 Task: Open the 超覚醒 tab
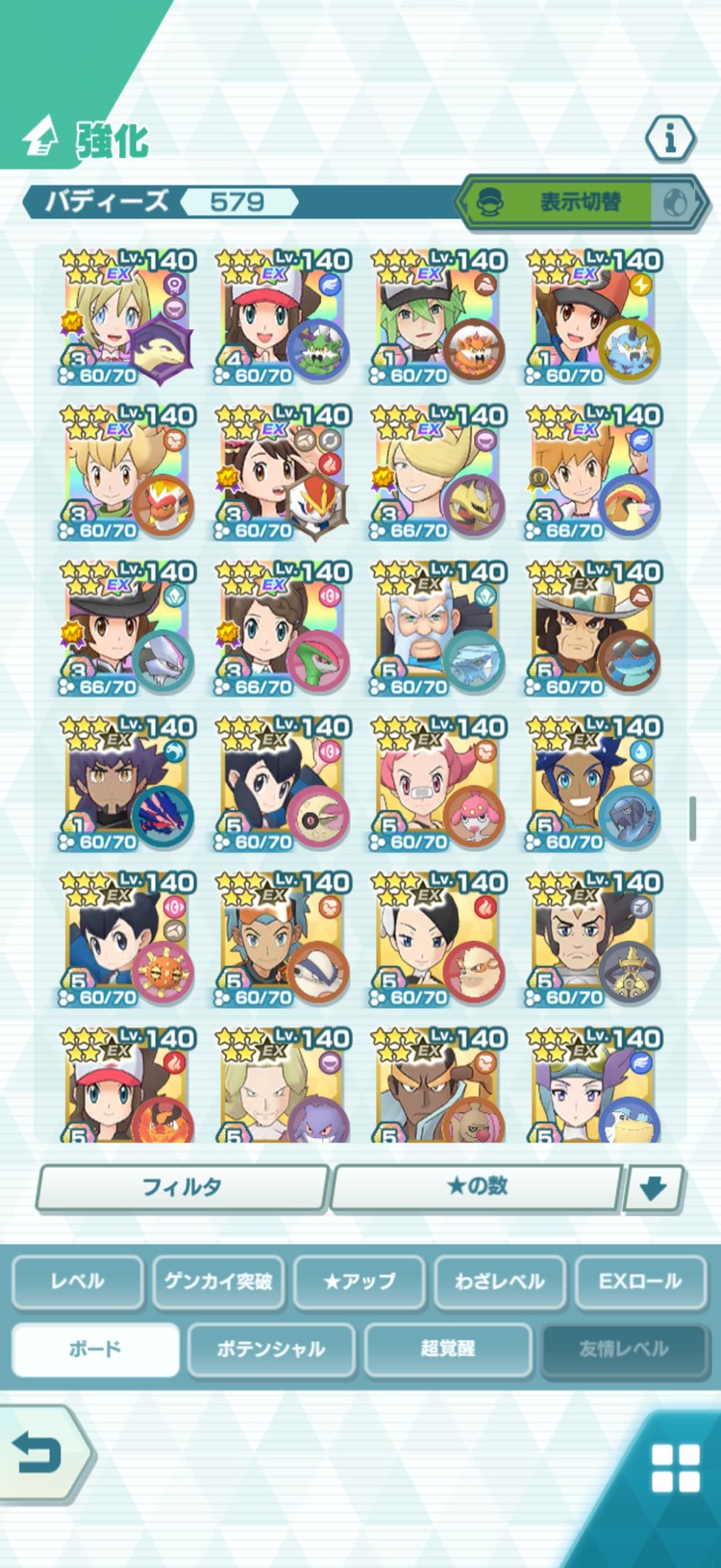448,1349
